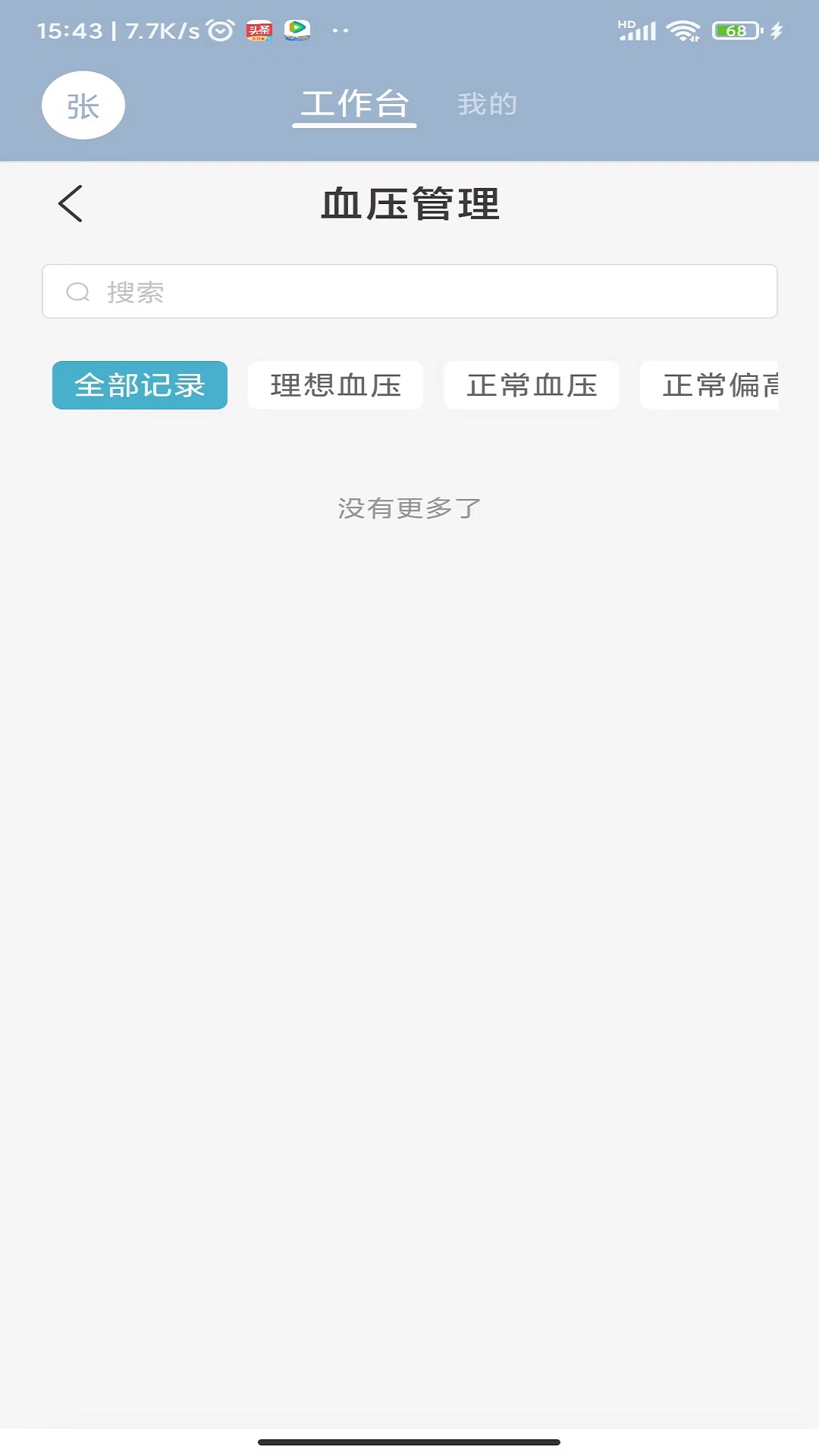This screenshot has height=1456, width=819.
Task: Tap the notification overflow dots in status bar
Action: click(x=339, y=30)
